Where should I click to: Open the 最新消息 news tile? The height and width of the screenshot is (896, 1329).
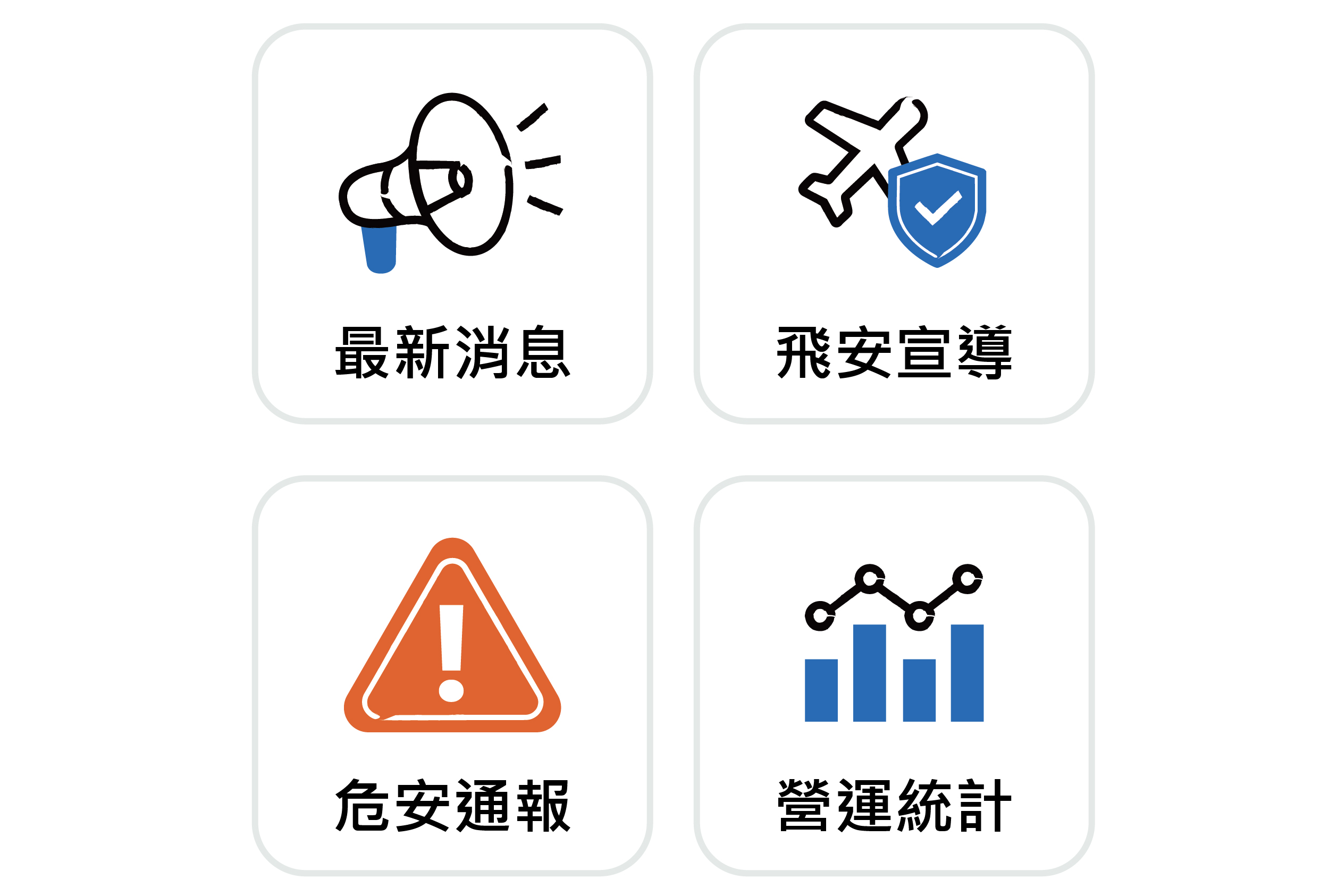coord(452,223)
